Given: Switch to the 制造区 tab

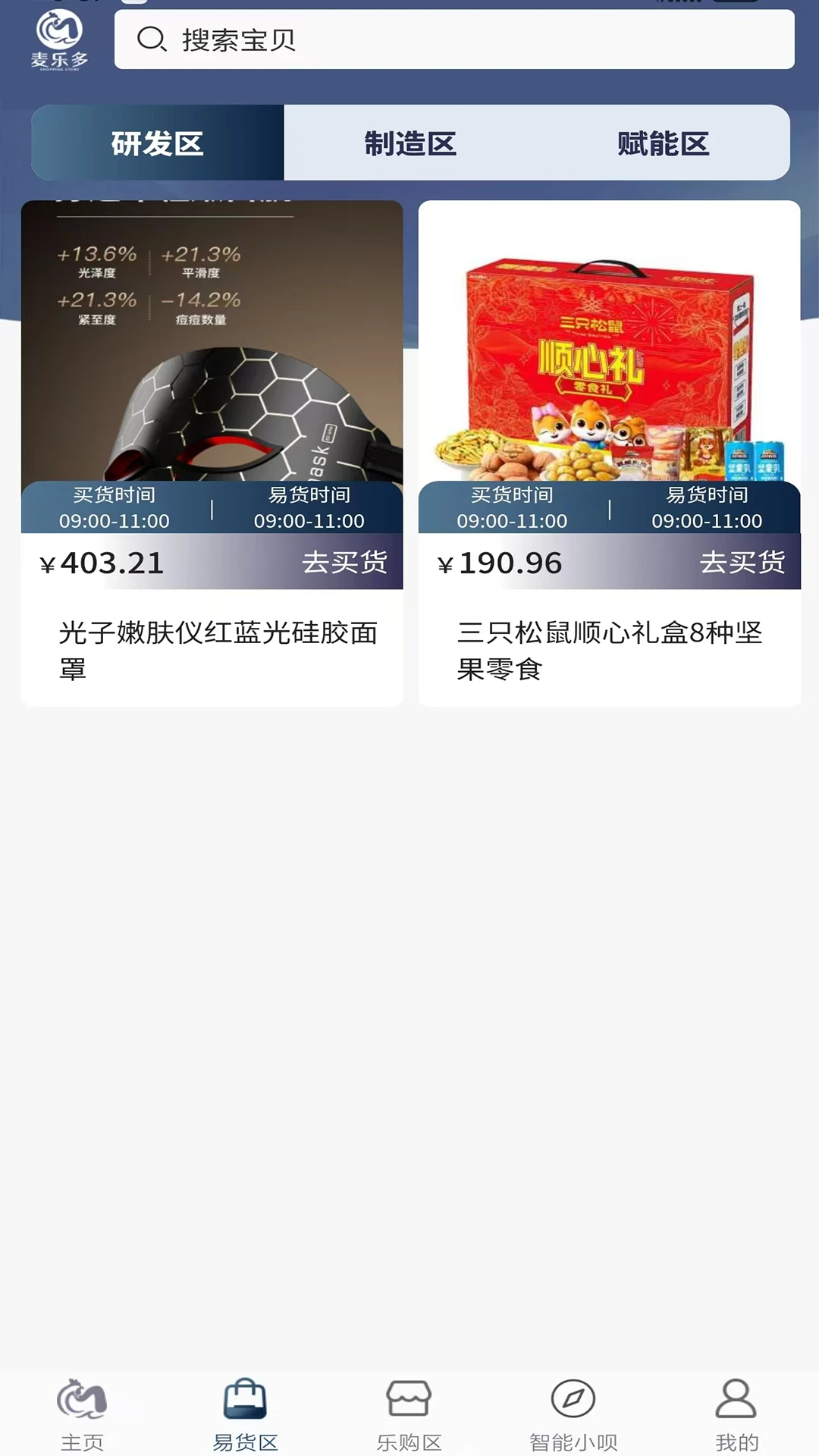Looking at the screenshot, I should [410, 143].
